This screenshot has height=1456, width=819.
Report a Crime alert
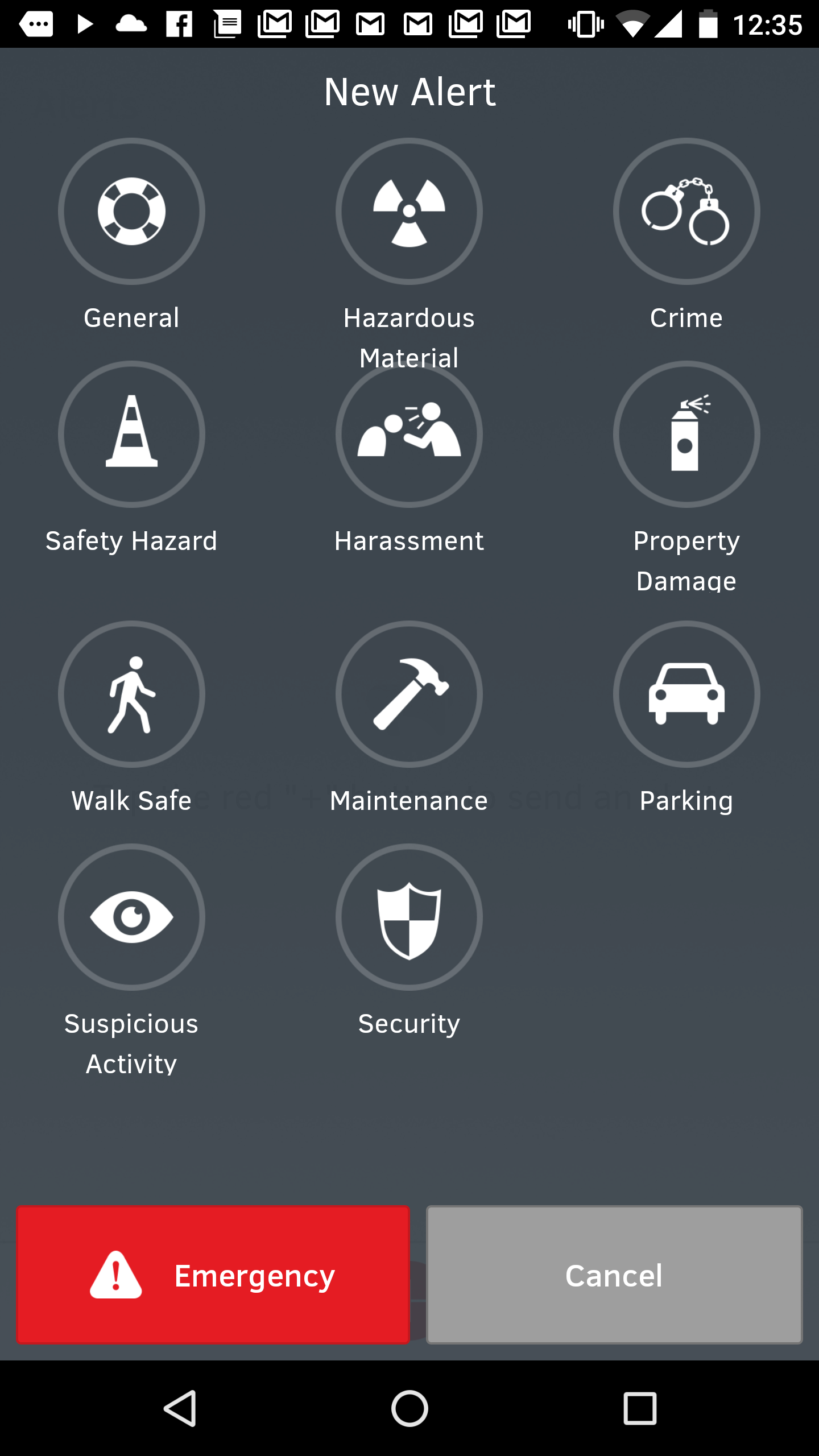coord(686,212)
